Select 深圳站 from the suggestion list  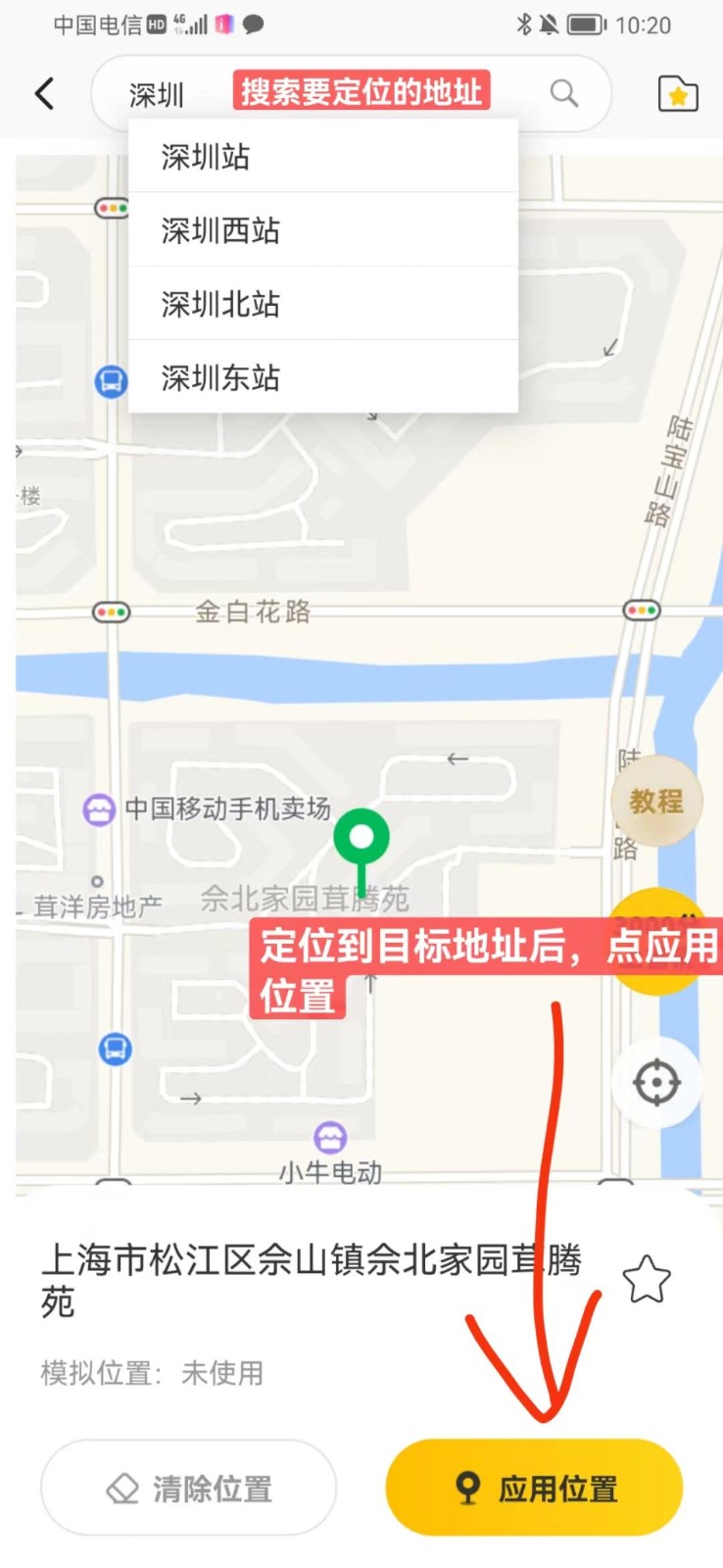coord(204,157)
